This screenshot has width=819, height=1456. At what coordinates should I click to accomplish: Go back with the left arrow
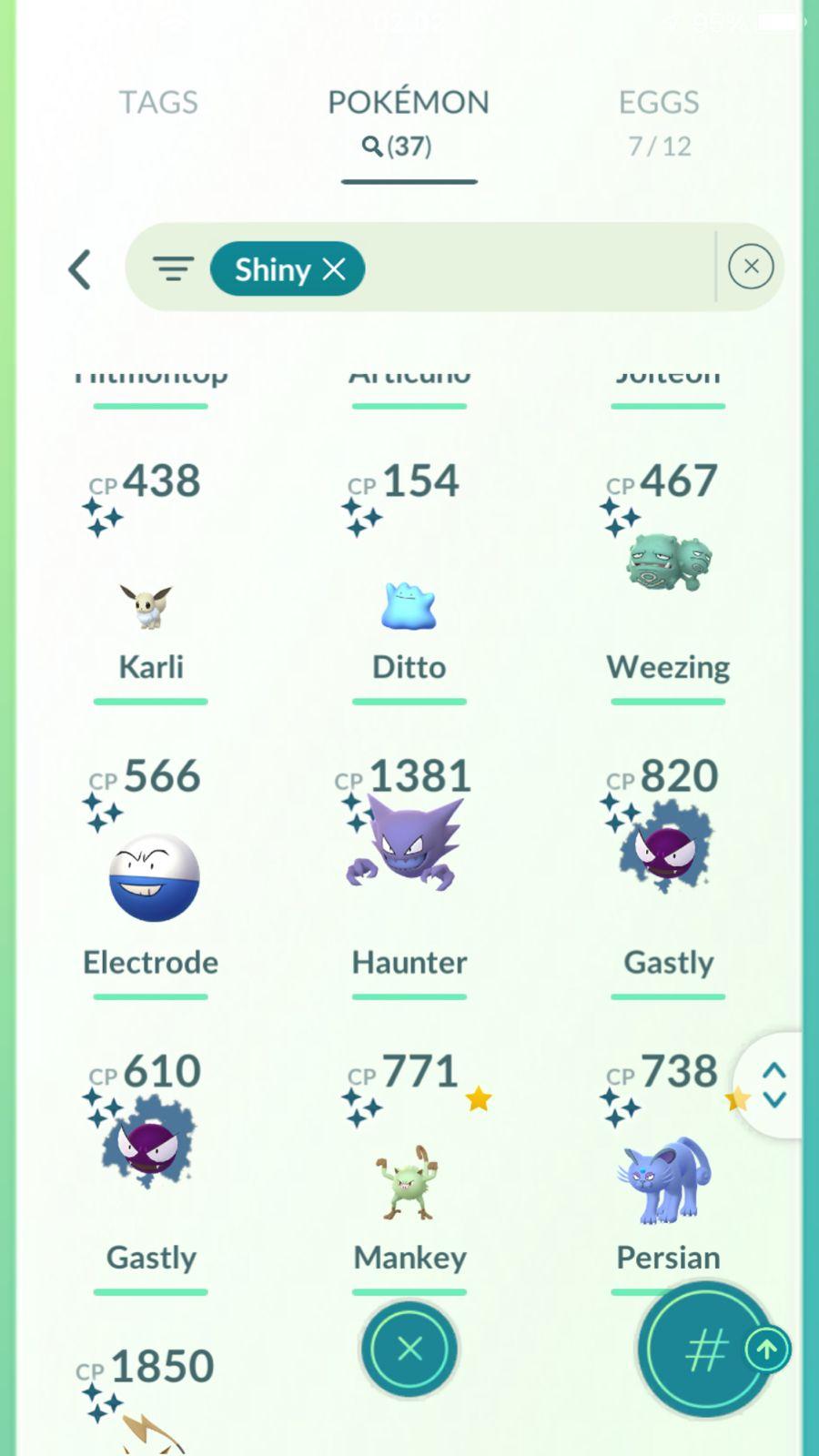tap(80, 269)
